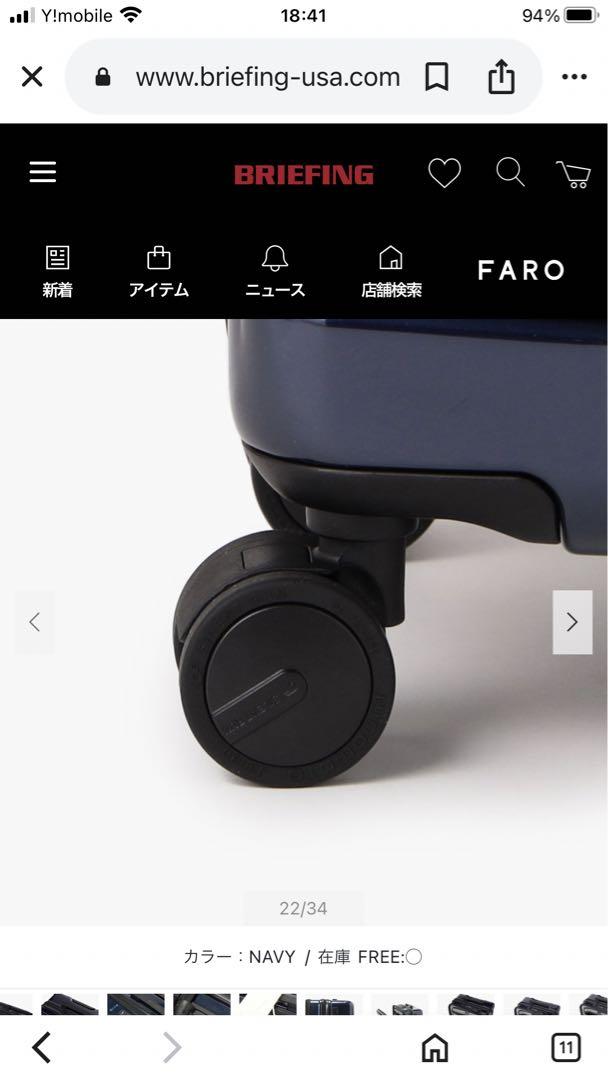Viewport: 608px width, 1080px height.
Task: Open 店舗検索 store finder
Action: pos(391,272)
